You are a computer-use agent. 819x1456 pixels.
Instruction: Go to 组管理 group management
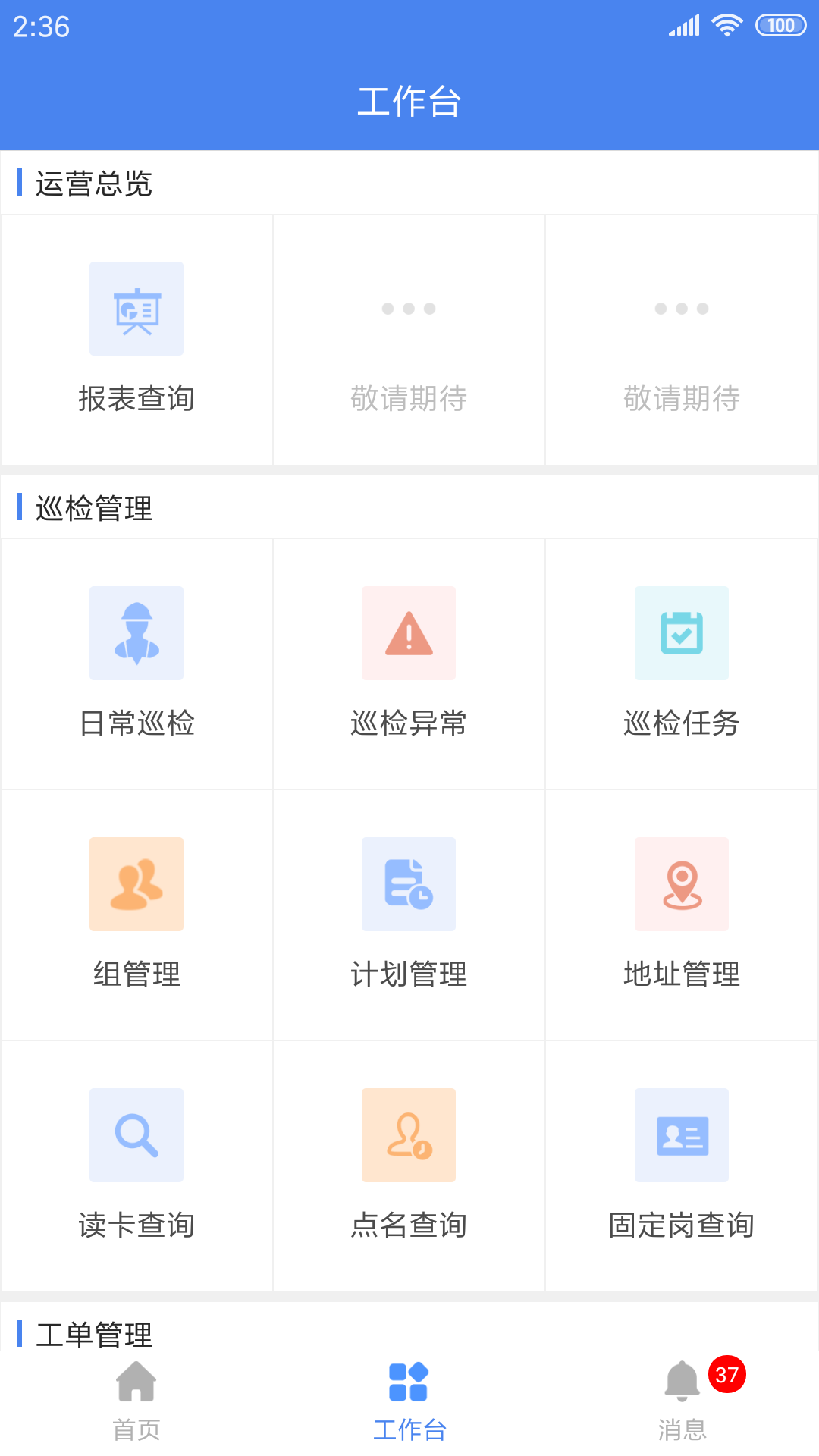coord(136,915)
